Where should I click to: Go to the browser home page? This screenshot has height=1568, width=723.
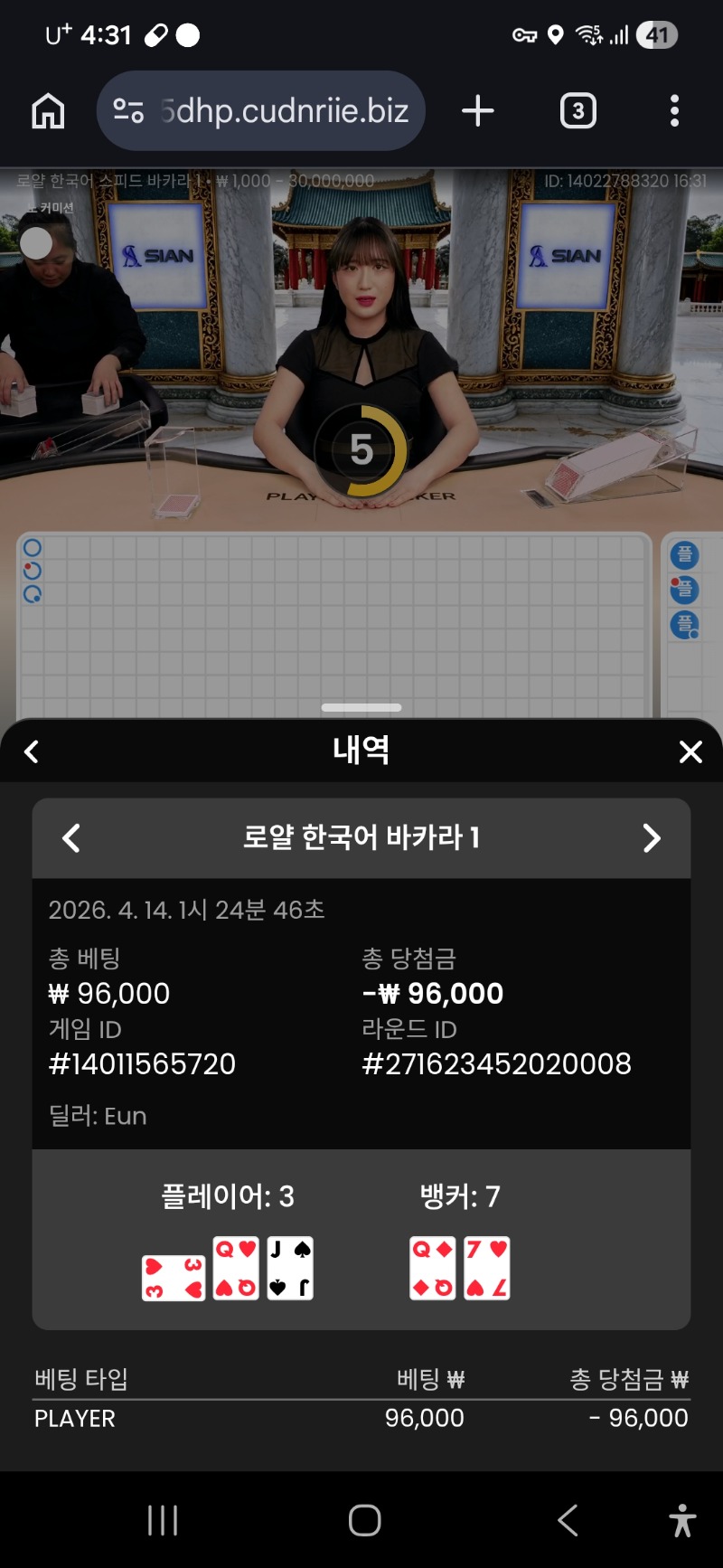48,111
